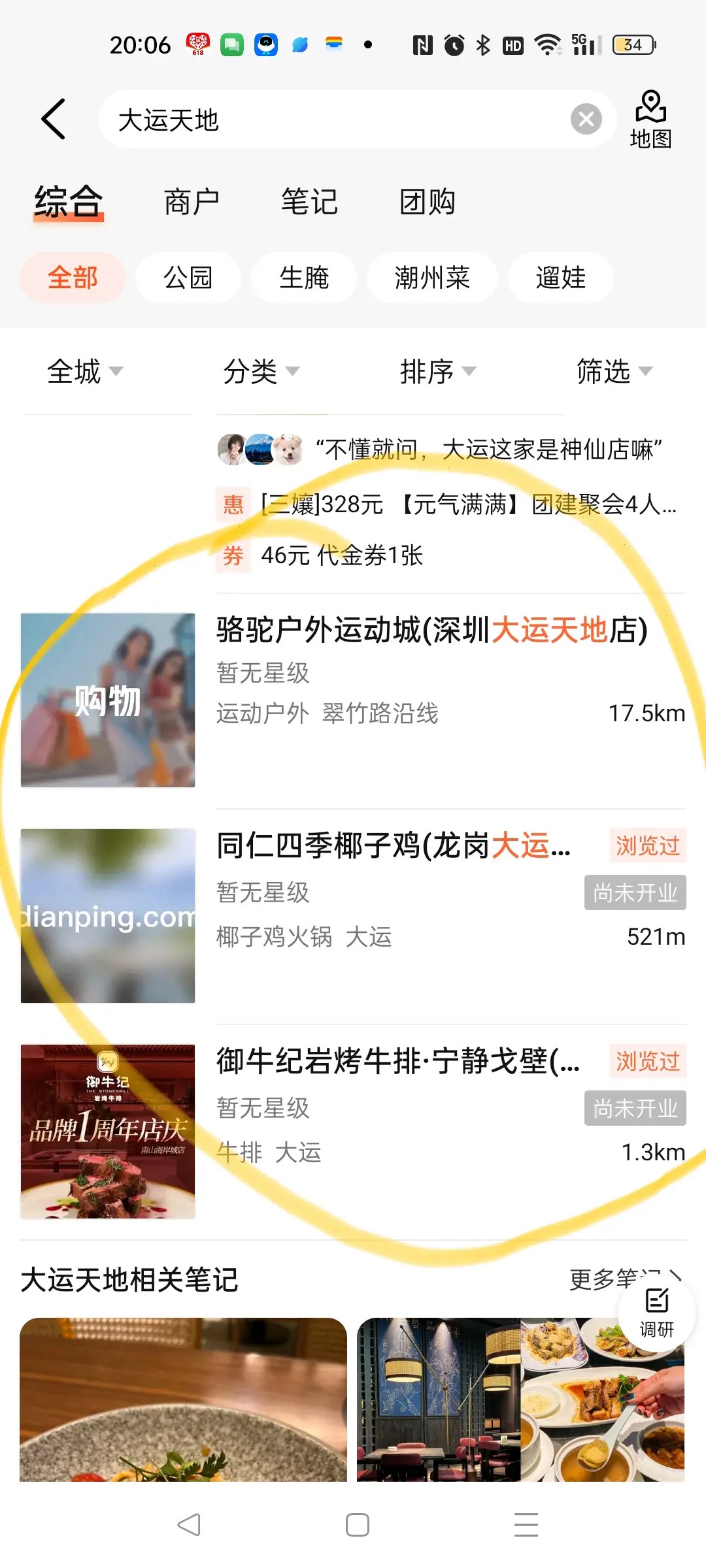Expand the 排序 sort dropdown

tap(437, 371)
